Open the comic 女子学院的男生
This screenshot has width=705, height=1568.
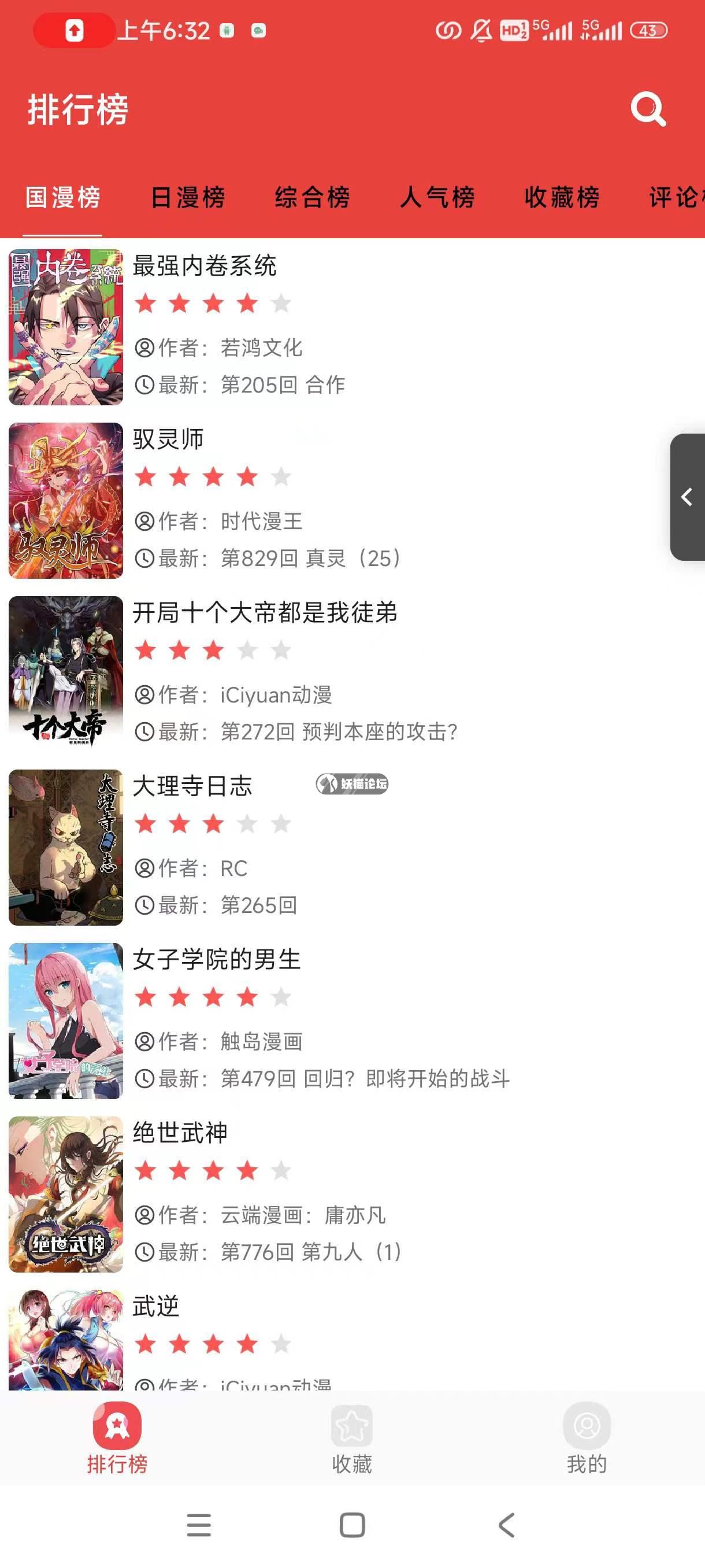coord(217,959)
